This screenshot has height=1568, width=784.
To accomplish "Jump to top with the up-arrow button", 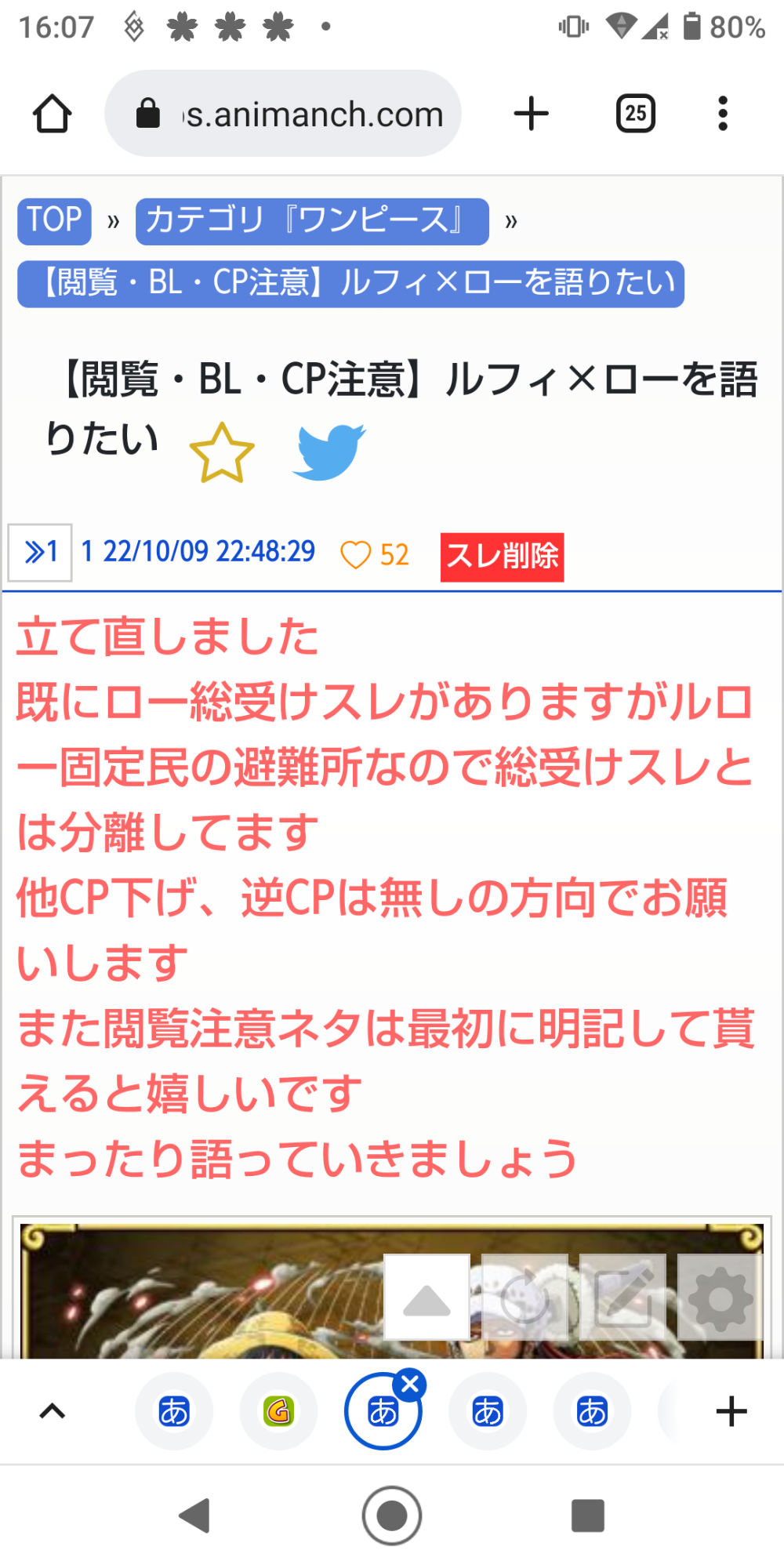I will point(426,1298).
